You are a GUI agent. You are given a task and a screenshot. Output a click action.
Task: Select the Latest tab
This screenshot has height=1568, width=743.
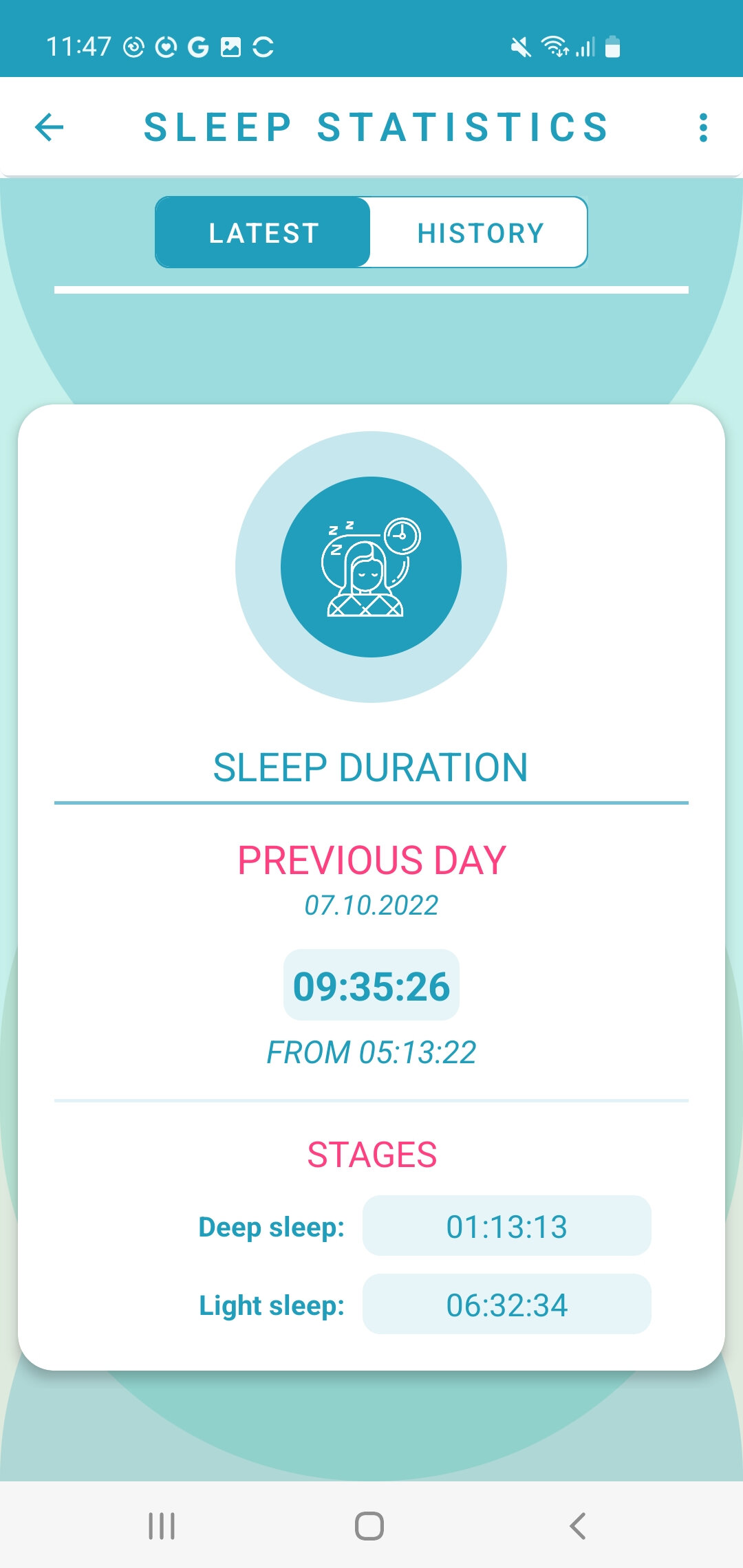[263, 232]
